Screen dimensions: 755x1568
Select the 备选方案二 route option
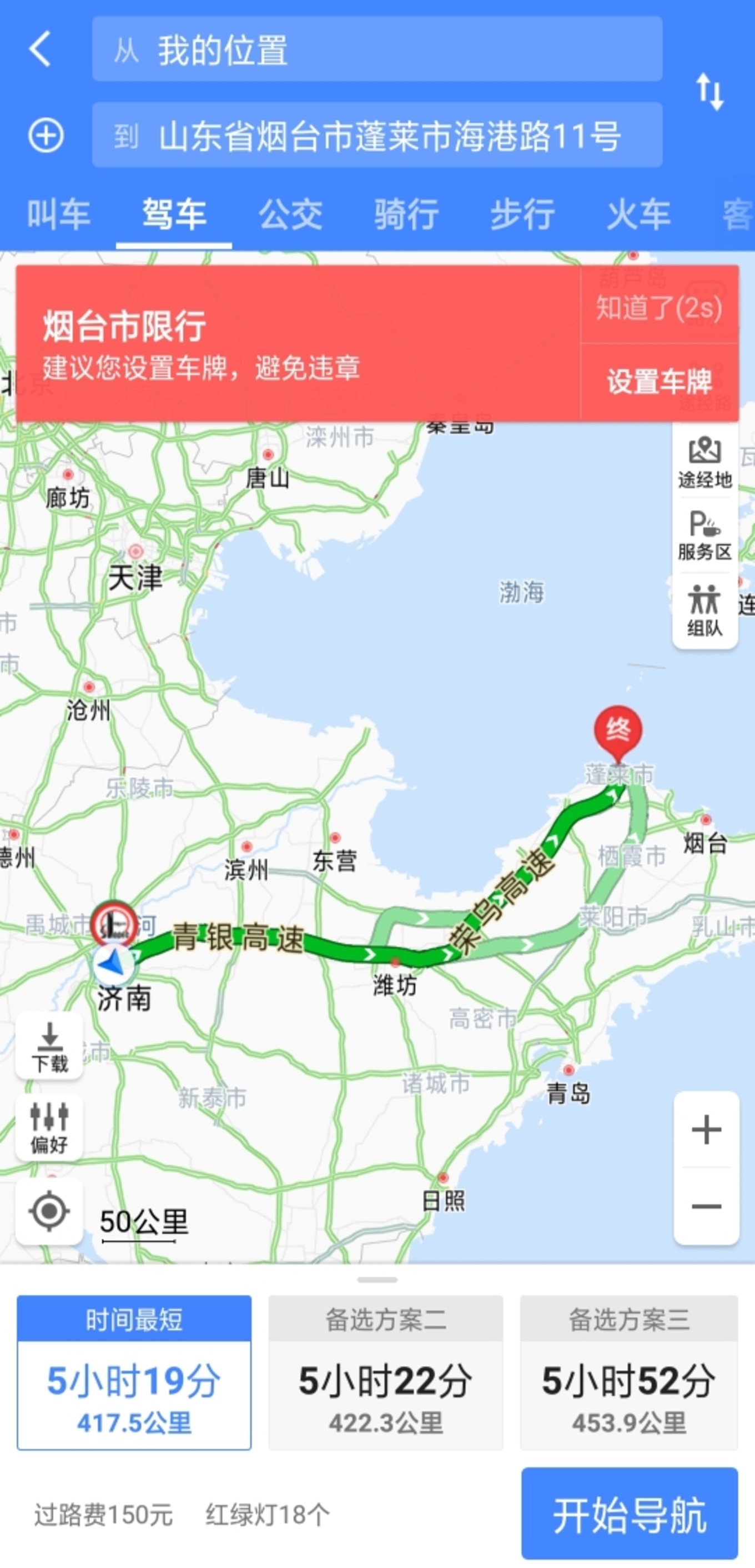(386, 1372)
